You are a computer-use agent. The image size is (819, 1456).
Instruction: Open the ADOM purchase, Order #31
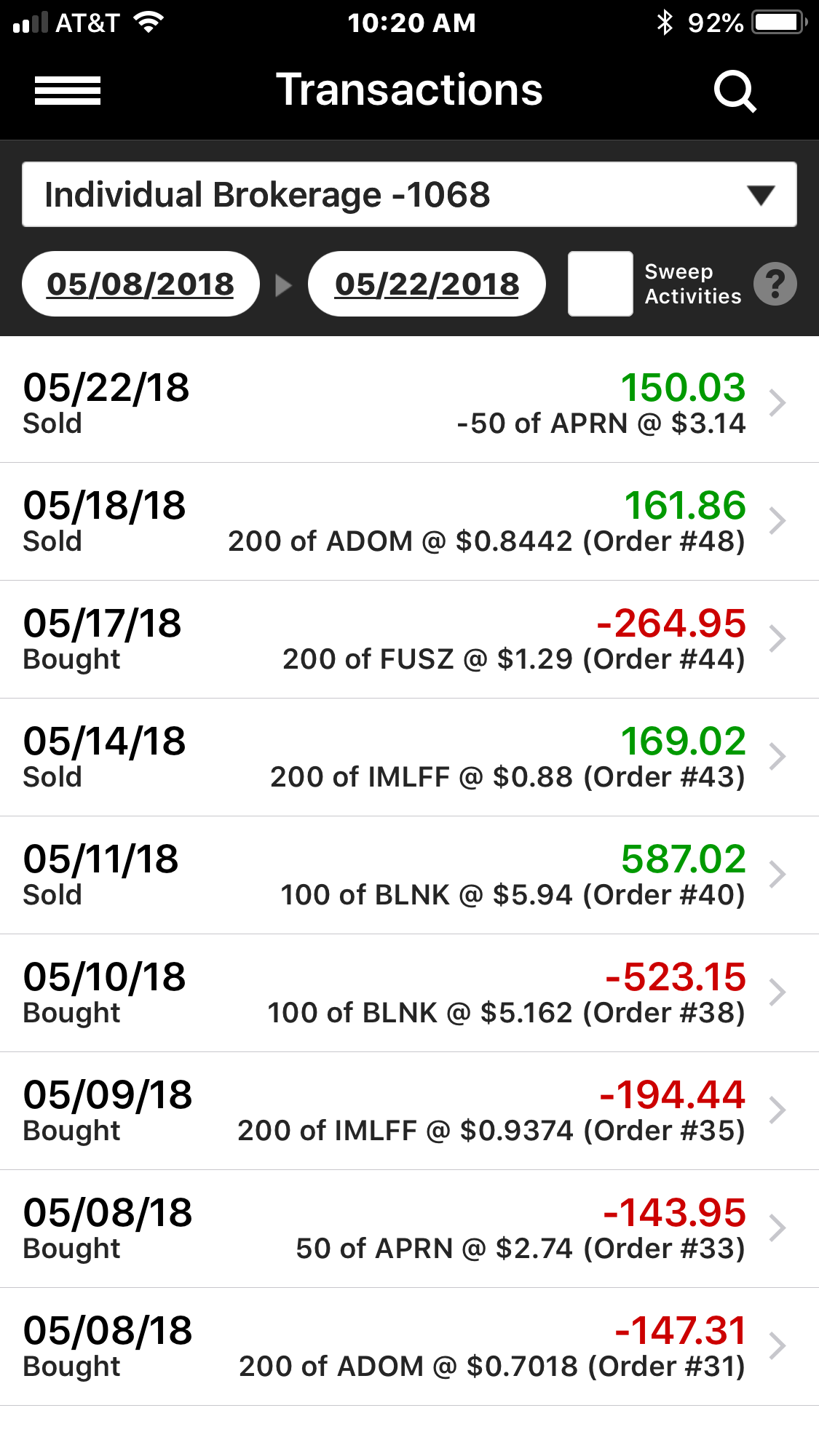[x=409, y=1346]
